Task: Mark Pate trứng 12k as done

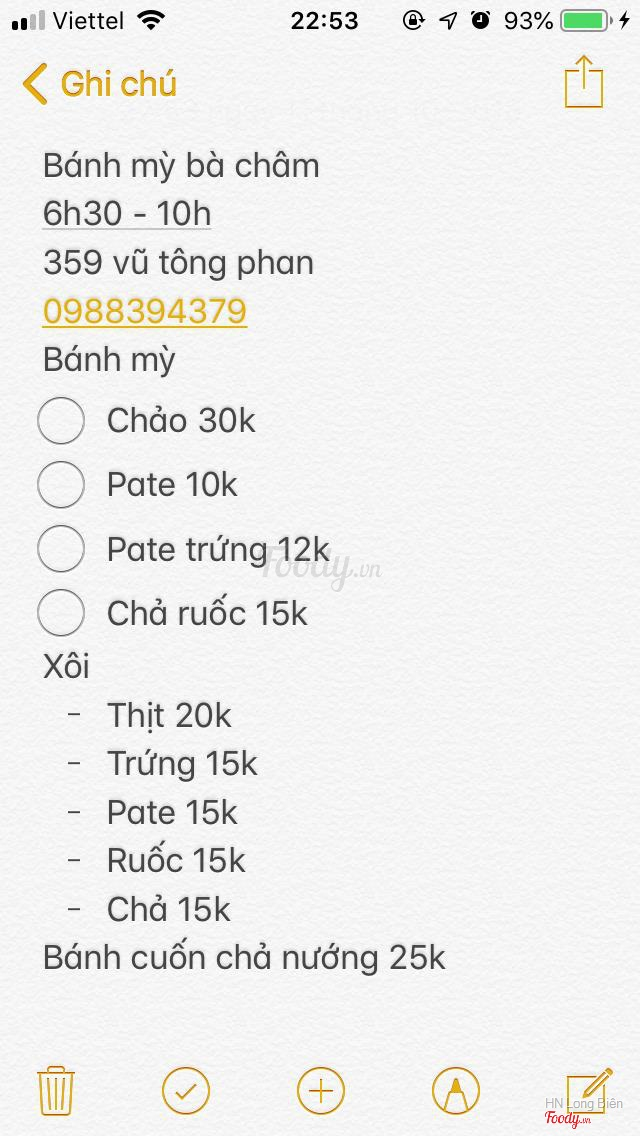Action: coord(61,549)
